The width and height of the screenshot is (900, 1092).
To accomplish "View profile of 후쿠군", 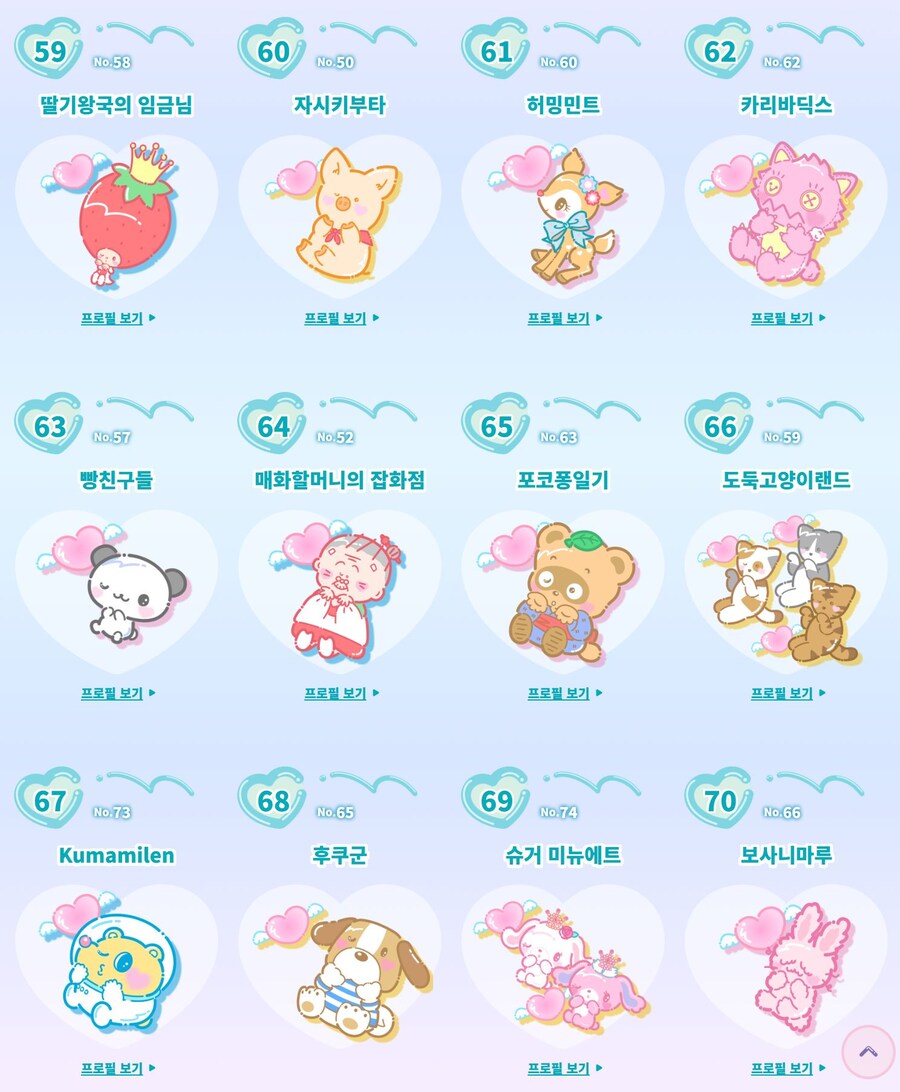I will pyautogui.click(x=341, y=1068).
